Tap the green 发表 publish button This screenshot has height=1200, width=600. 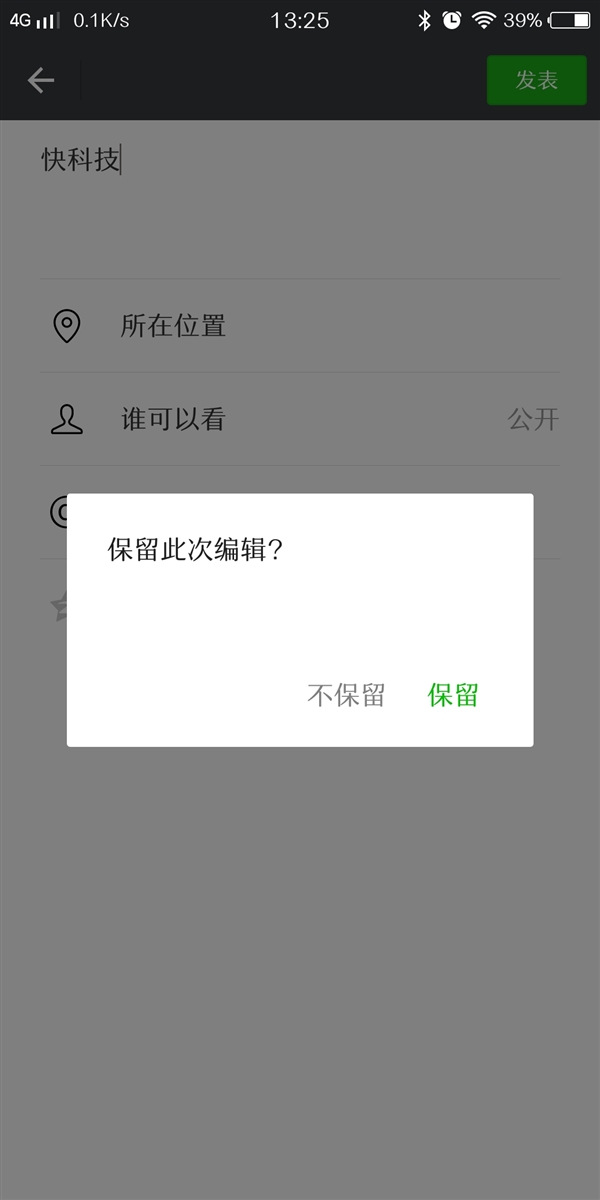click(x=536, y=81)
